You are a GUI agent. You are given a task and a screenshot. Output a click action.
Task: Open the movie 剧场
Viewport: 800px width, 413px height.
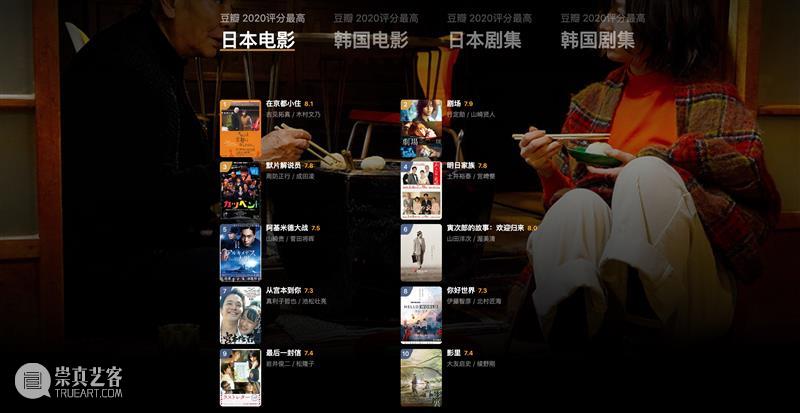click(455, 103)
